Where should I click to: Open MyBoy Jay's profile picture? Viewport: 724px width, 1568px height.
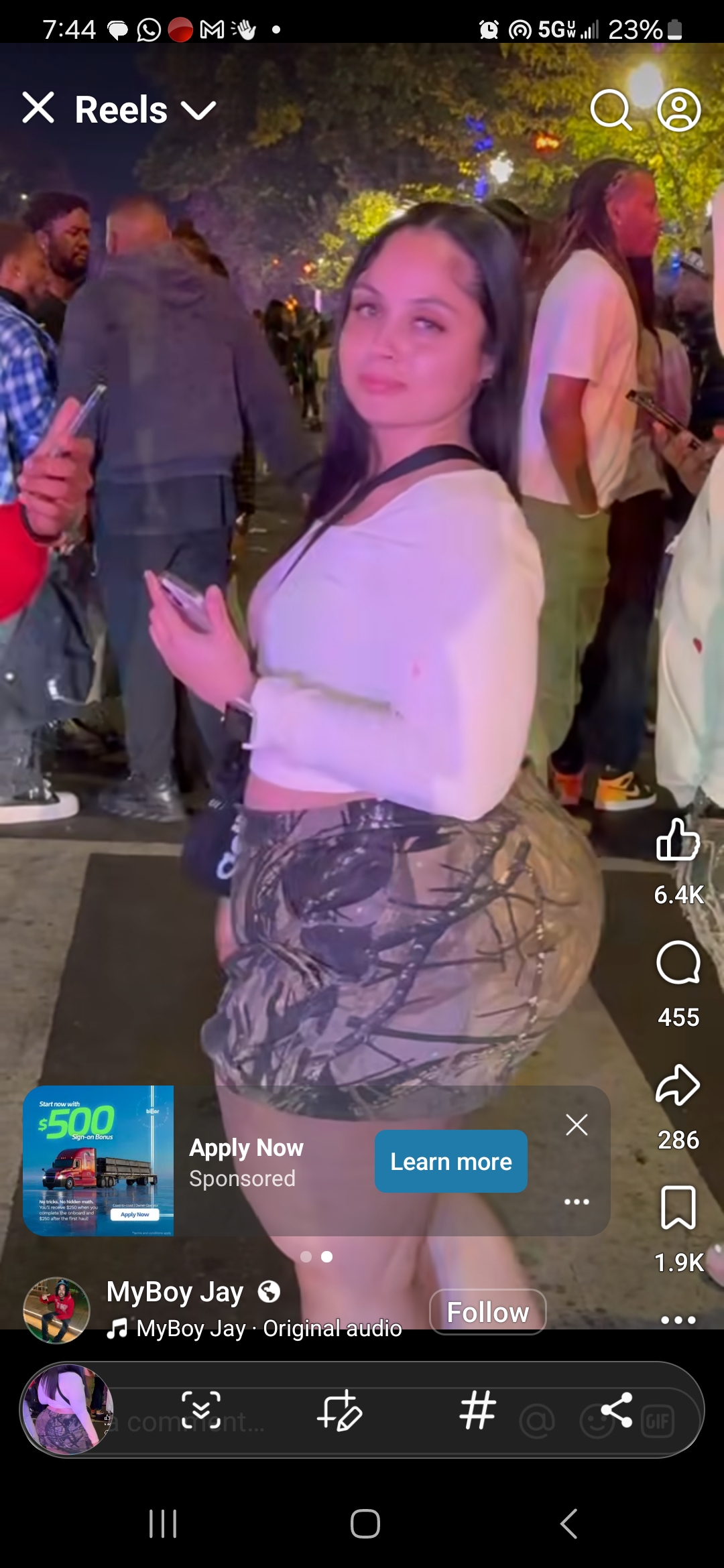point(56,1310)
